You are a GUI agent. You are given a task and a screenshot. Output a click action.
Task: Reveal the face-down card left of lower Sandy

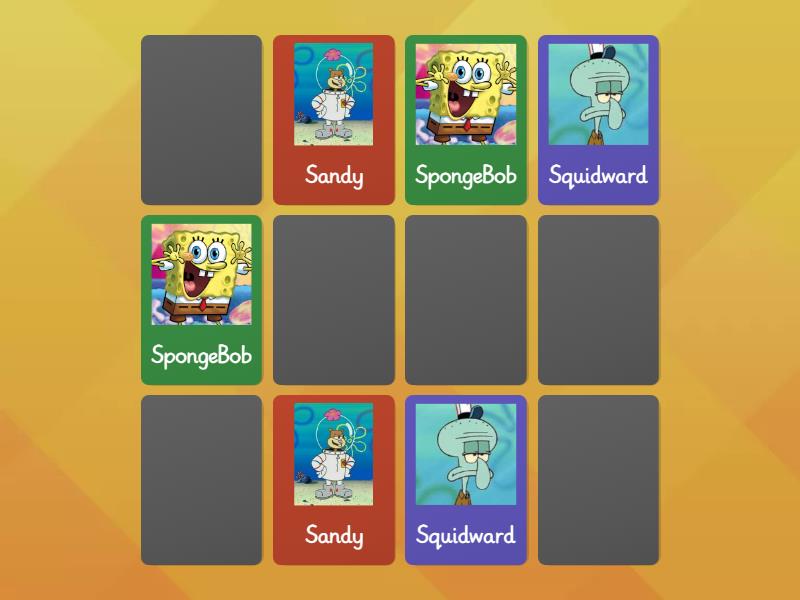[201, 480]
